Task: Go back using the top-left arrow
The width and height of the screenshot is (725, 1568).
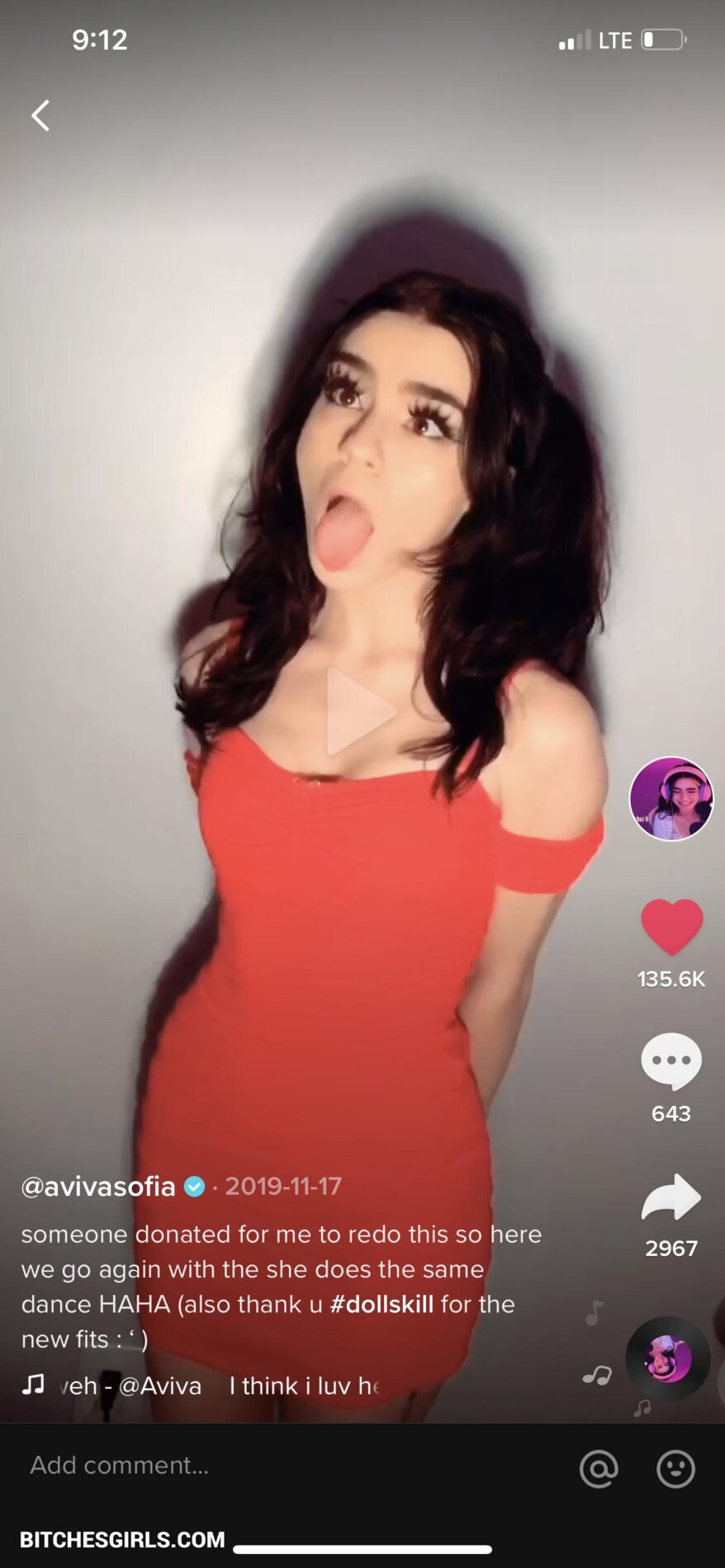Action: (x=40, y=116)
